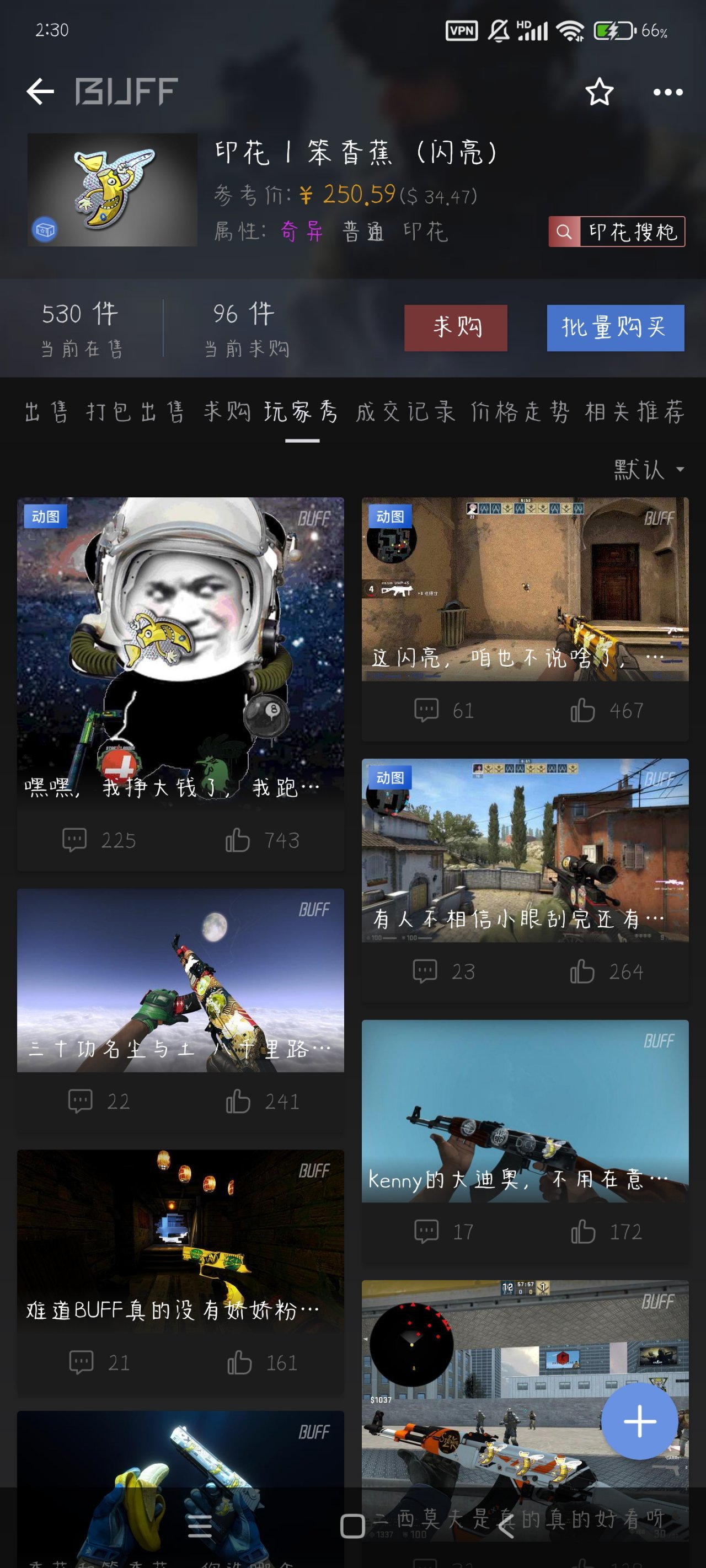Tap the red 求购 button
This screenshot has width=706, height=1568.
click(456, 328)
